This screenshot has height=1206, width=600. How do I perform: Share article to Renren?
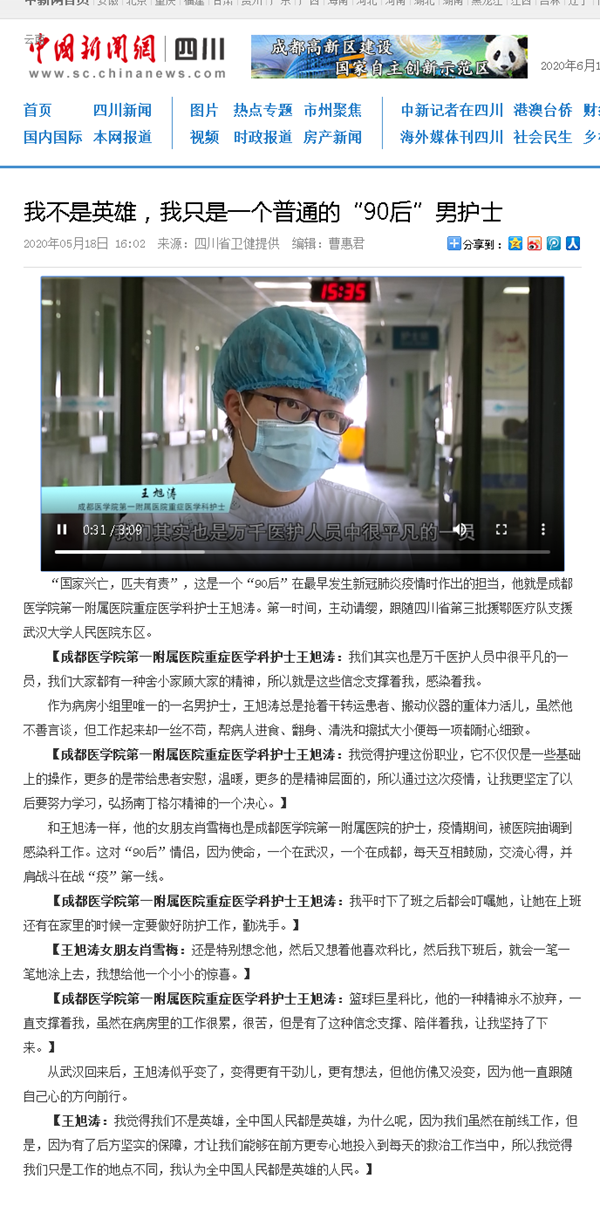(572, 243)
